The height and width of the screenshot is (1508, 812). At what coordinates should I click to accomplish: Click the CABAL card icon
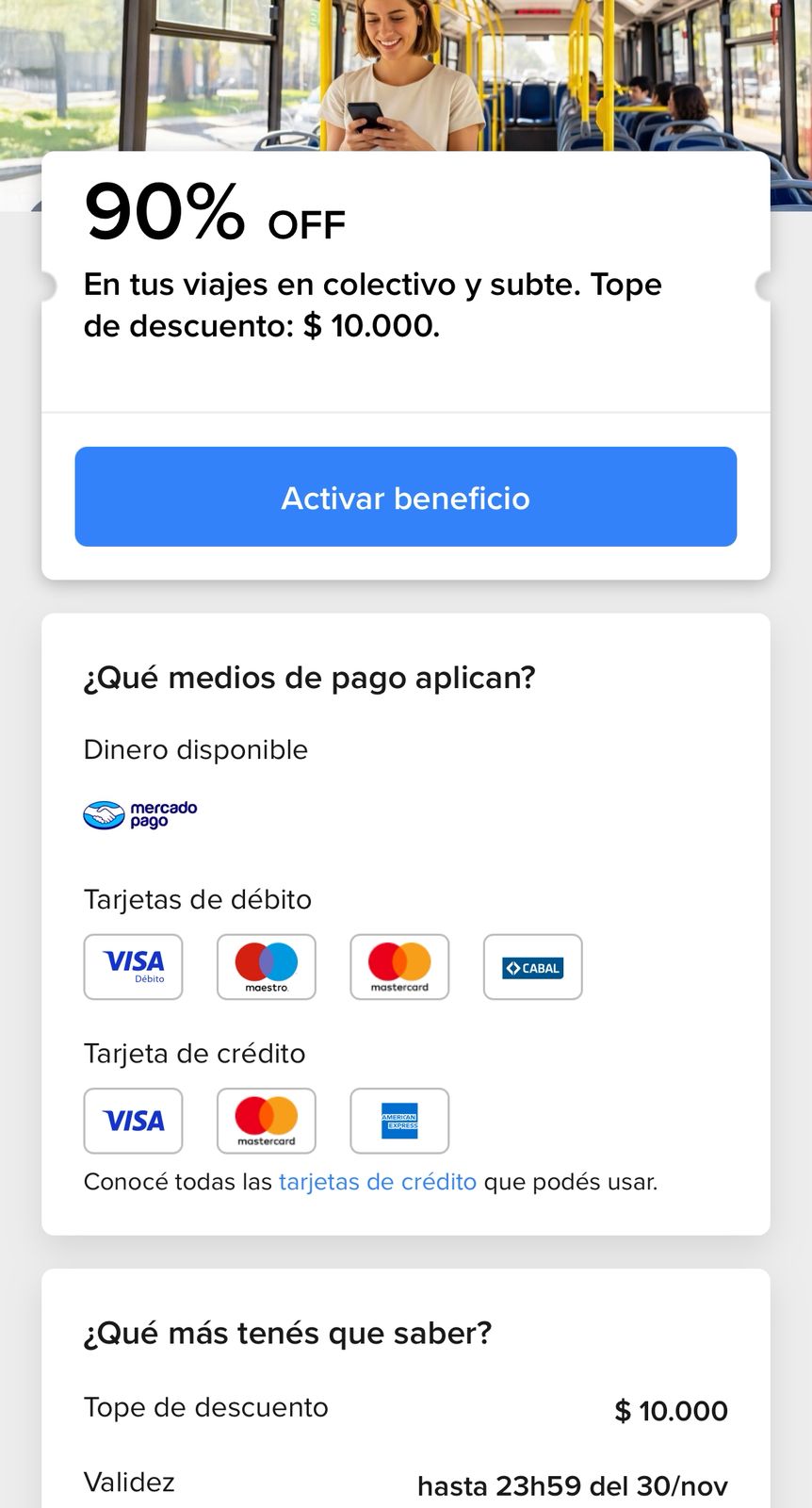pos(532,967)
